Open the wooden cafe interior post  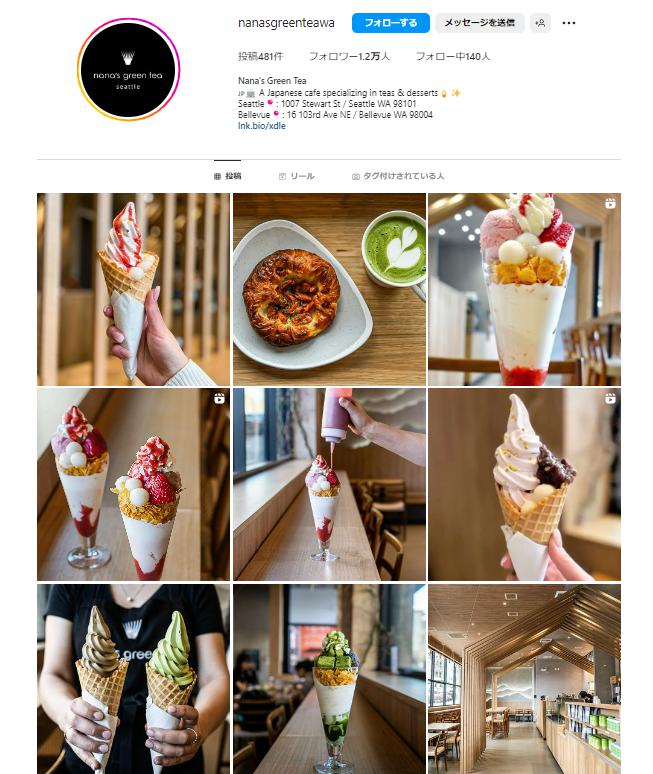coord(524,679)
